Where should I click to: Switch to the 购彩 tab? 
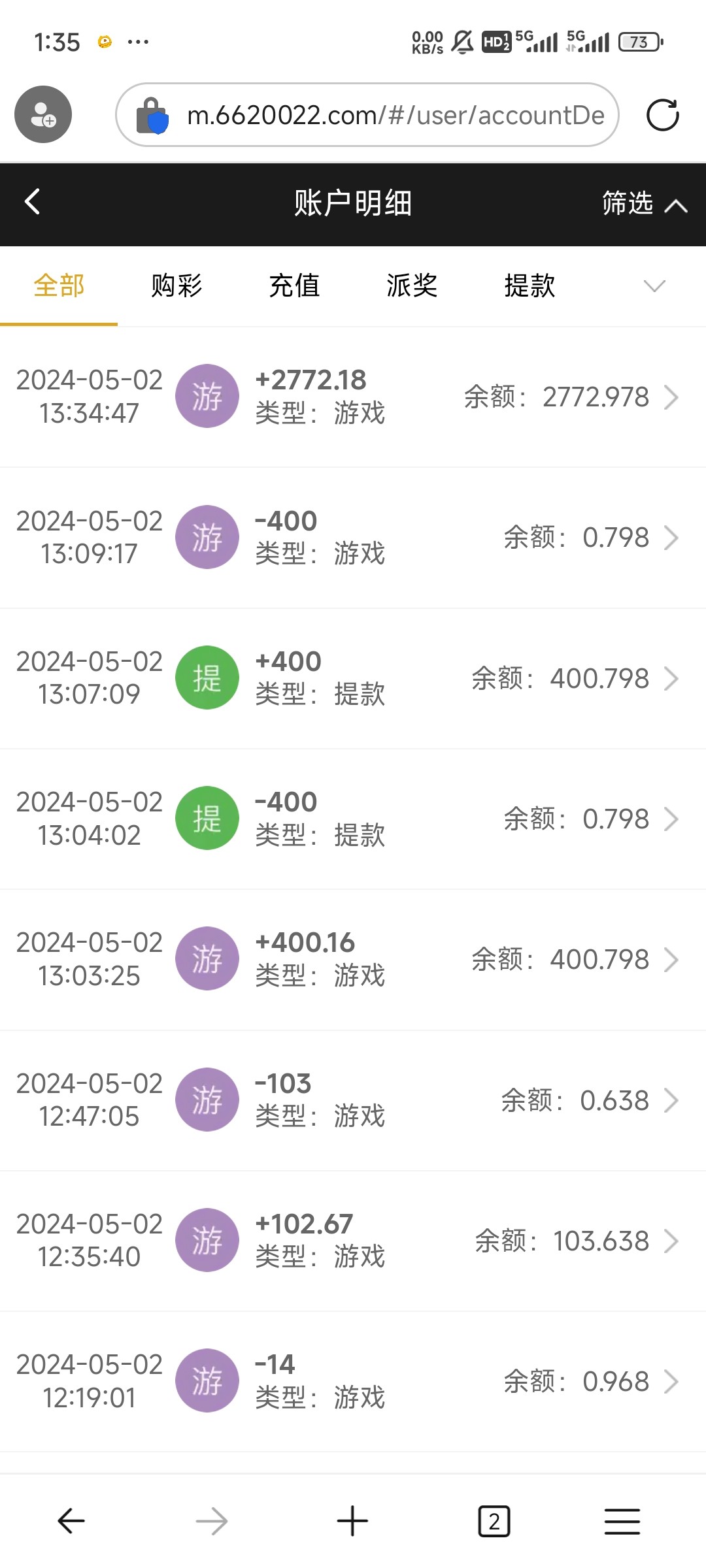point(176,286)
